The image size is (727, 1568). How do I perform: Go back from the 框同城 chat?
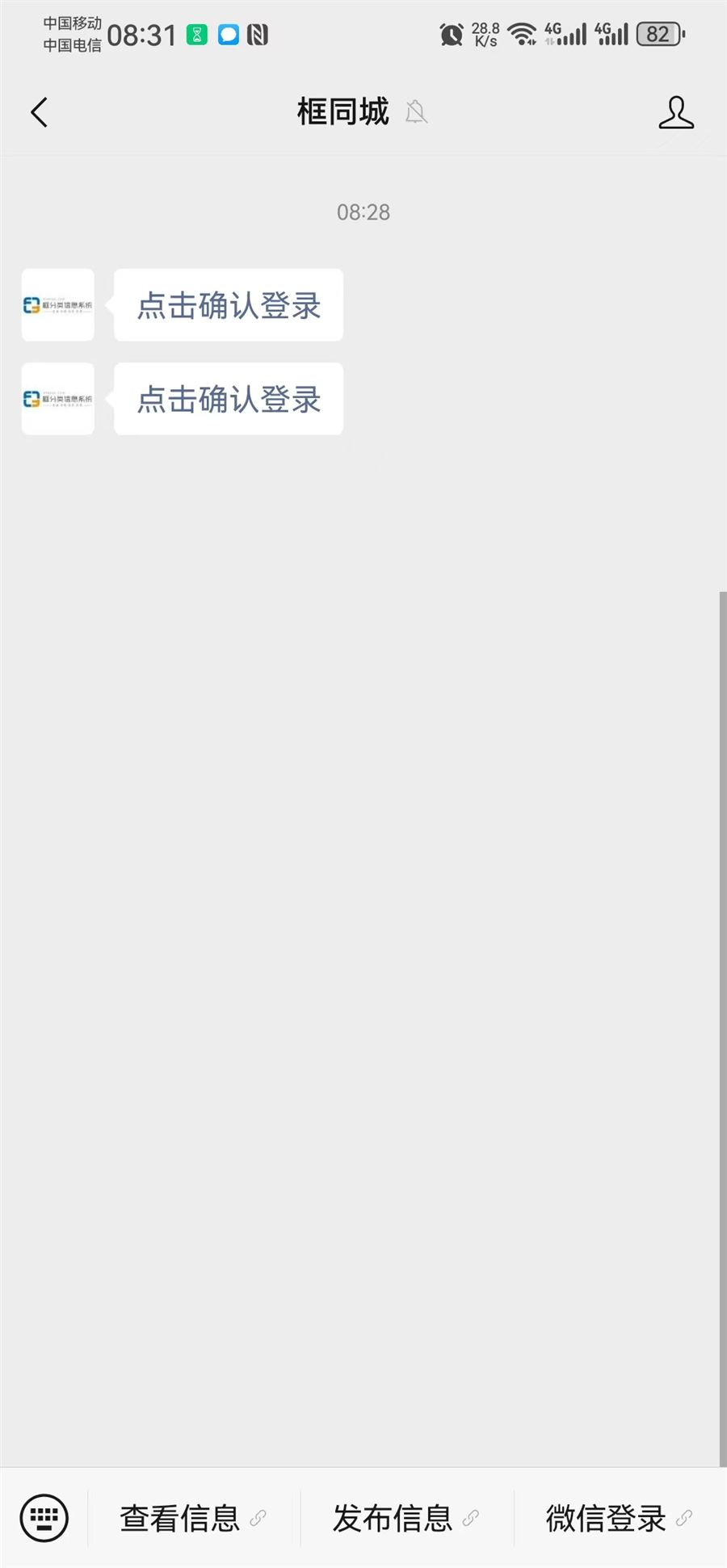39,112
